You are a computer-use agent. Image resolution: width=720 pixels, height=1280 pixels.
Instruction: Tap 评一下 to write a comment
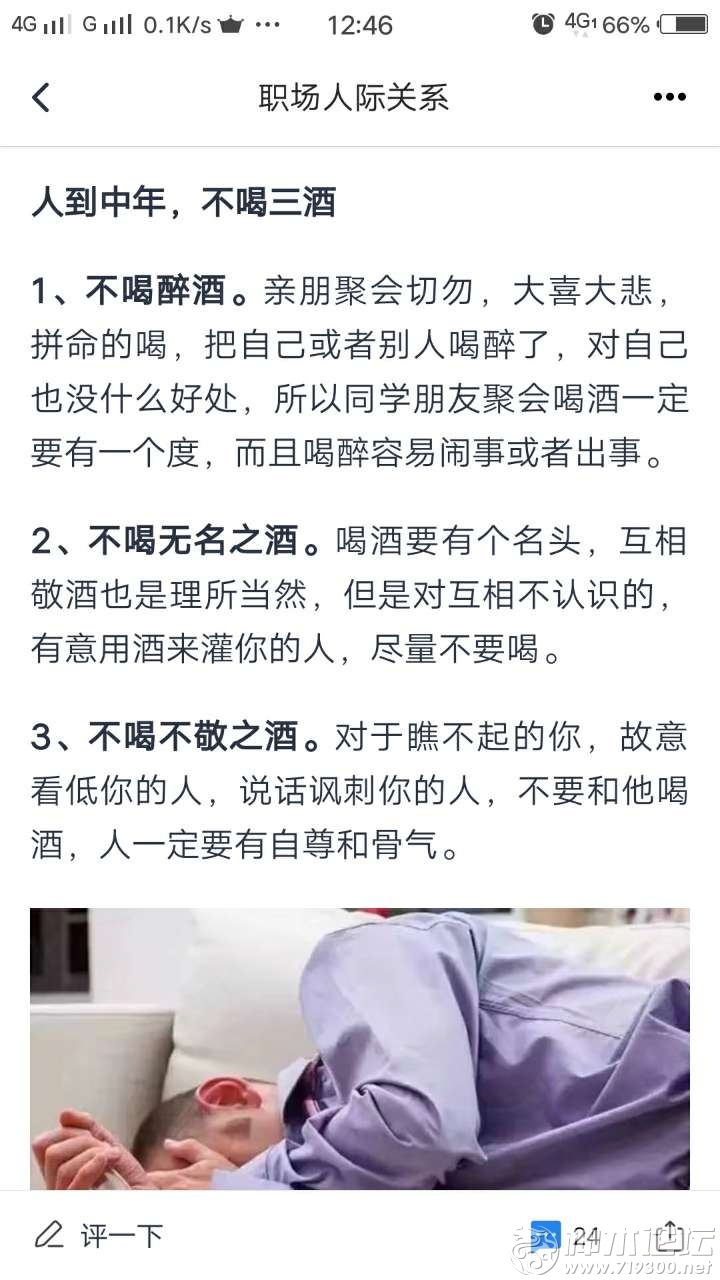(x=98, y=1236)
